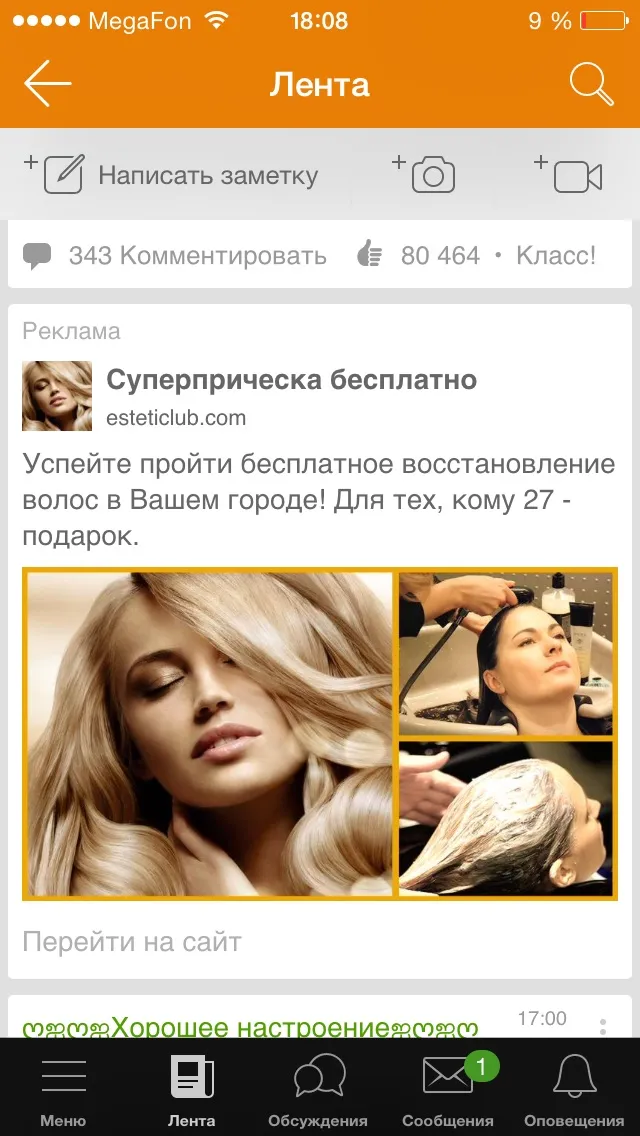
Task: Open the hair restoration ad image
Action: pyautogui.click(x=320, y=734)
